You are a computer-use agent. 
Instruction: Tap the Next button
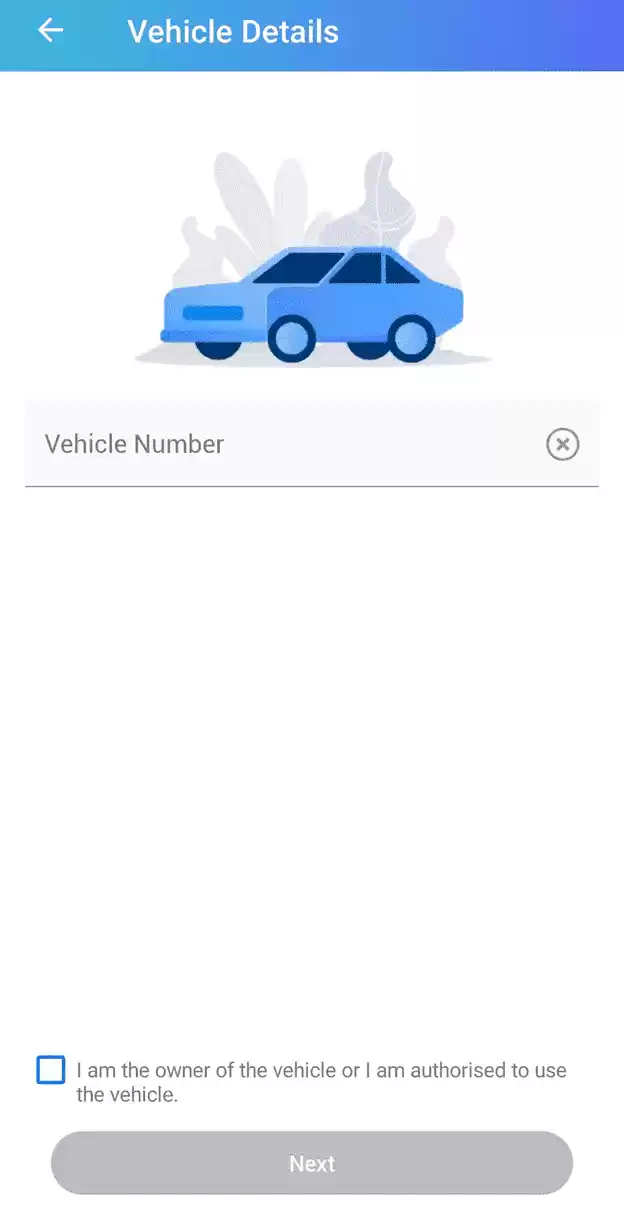coord(312,1163)
